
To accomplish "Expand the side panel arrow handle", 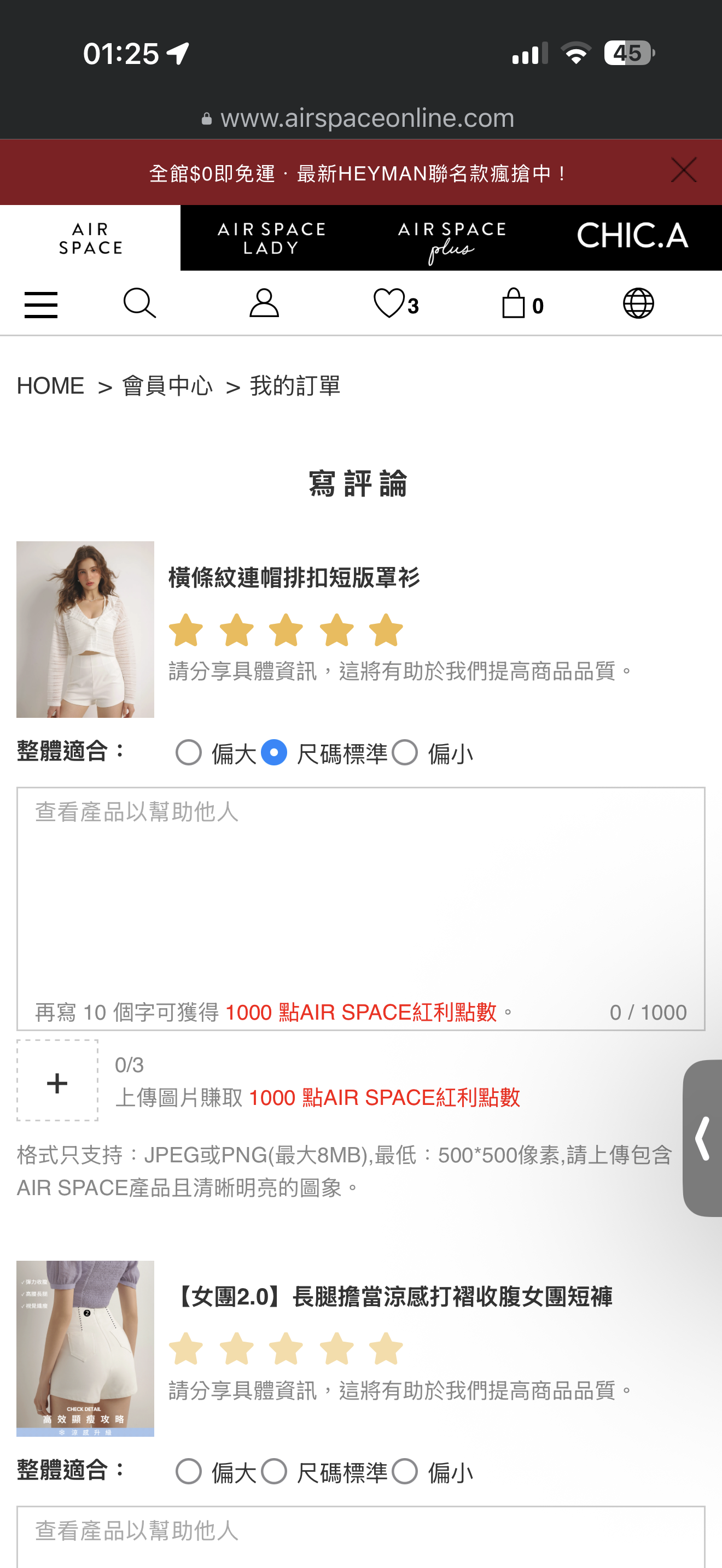I will pyautogui.click(x=702, y=1138).
